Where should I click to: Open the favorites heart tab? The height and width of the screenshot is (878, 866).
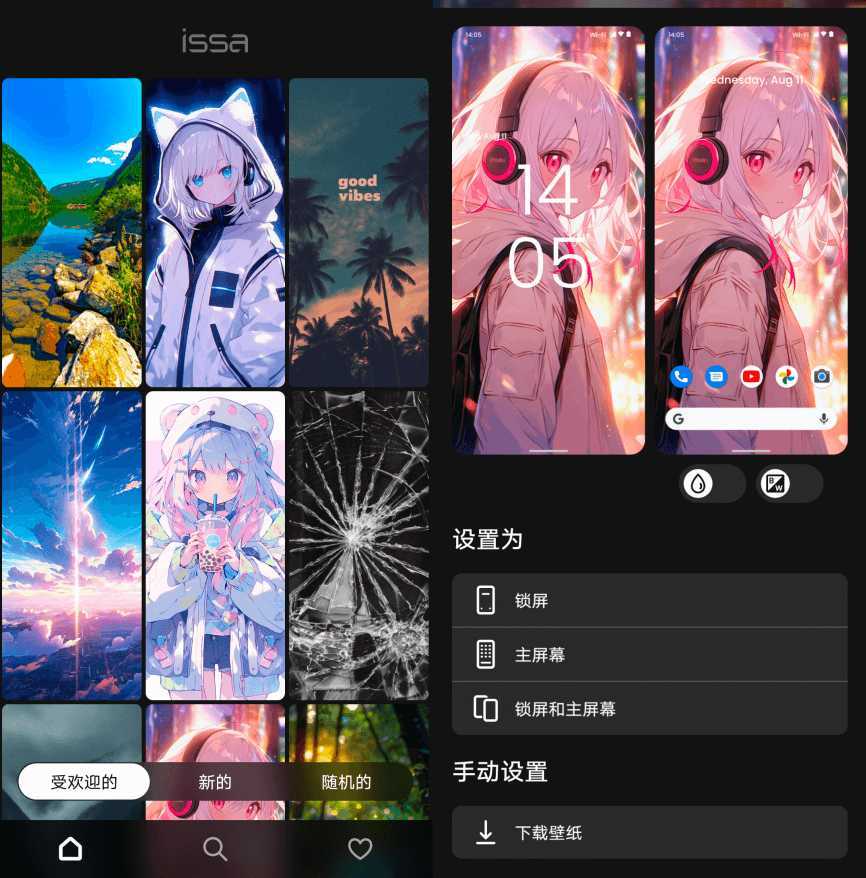(x=360, y=849)
